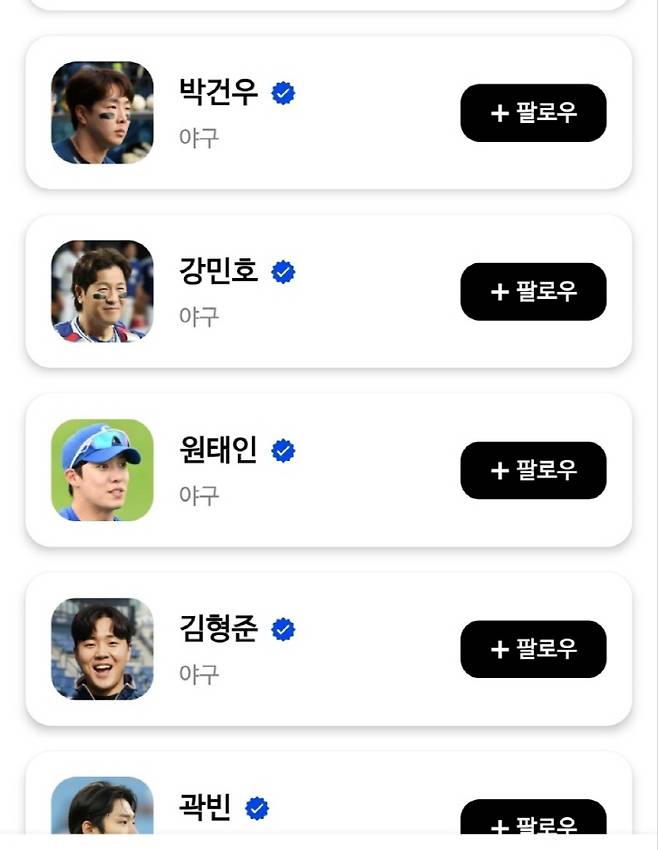Follow 원태인
Screen dimensions: 658x850
click(533, 471)
